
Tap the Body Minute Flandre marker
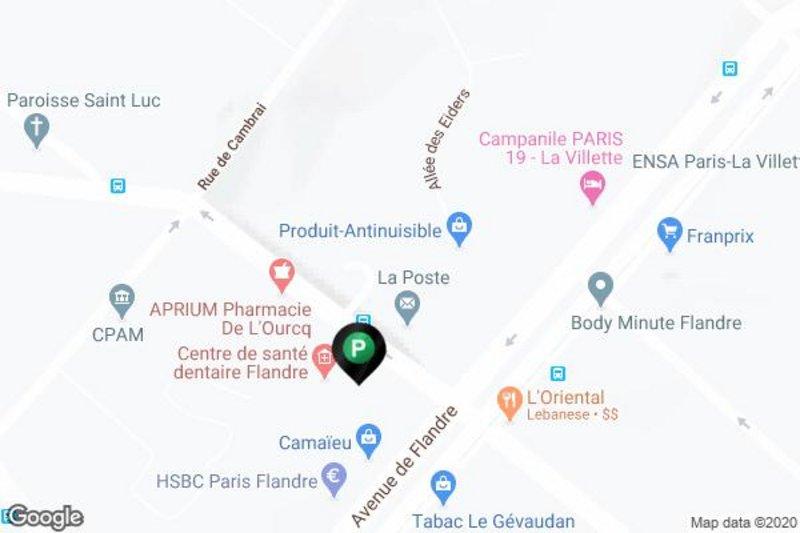[x=600, y=288]
